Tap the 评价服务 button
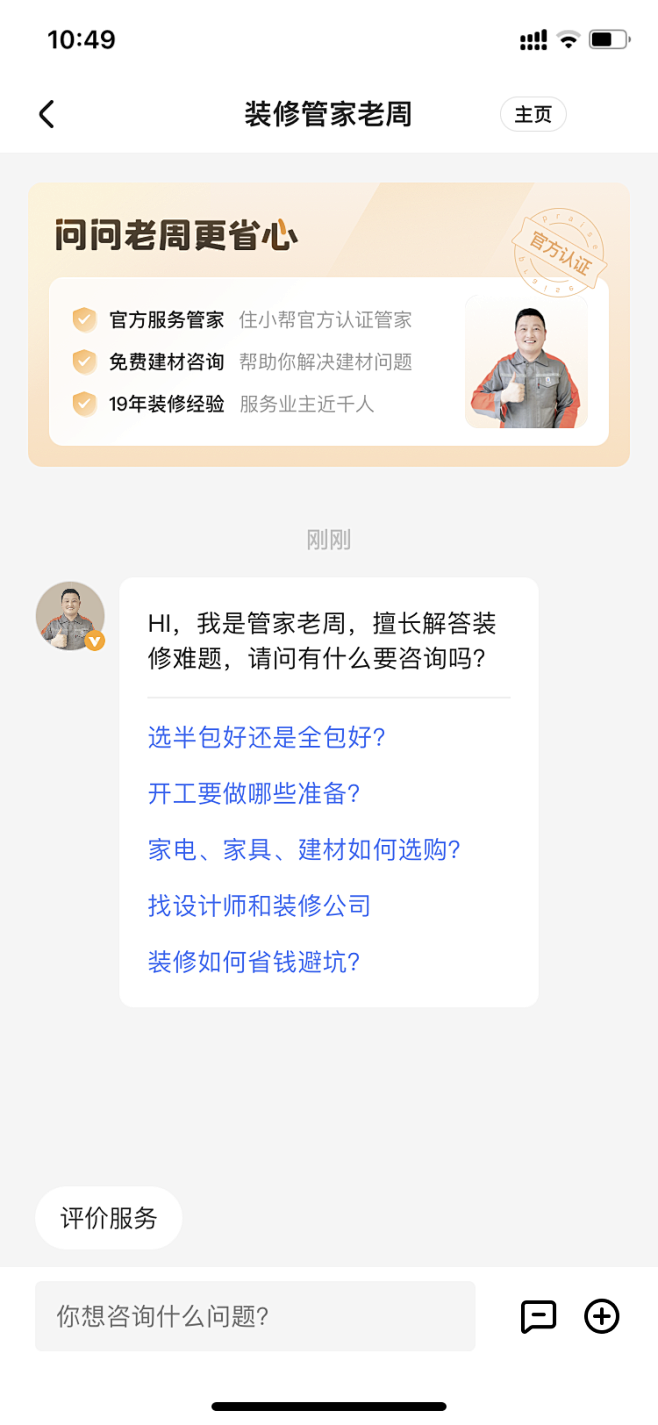The image size is (658, 1425). coord(109,1218)
